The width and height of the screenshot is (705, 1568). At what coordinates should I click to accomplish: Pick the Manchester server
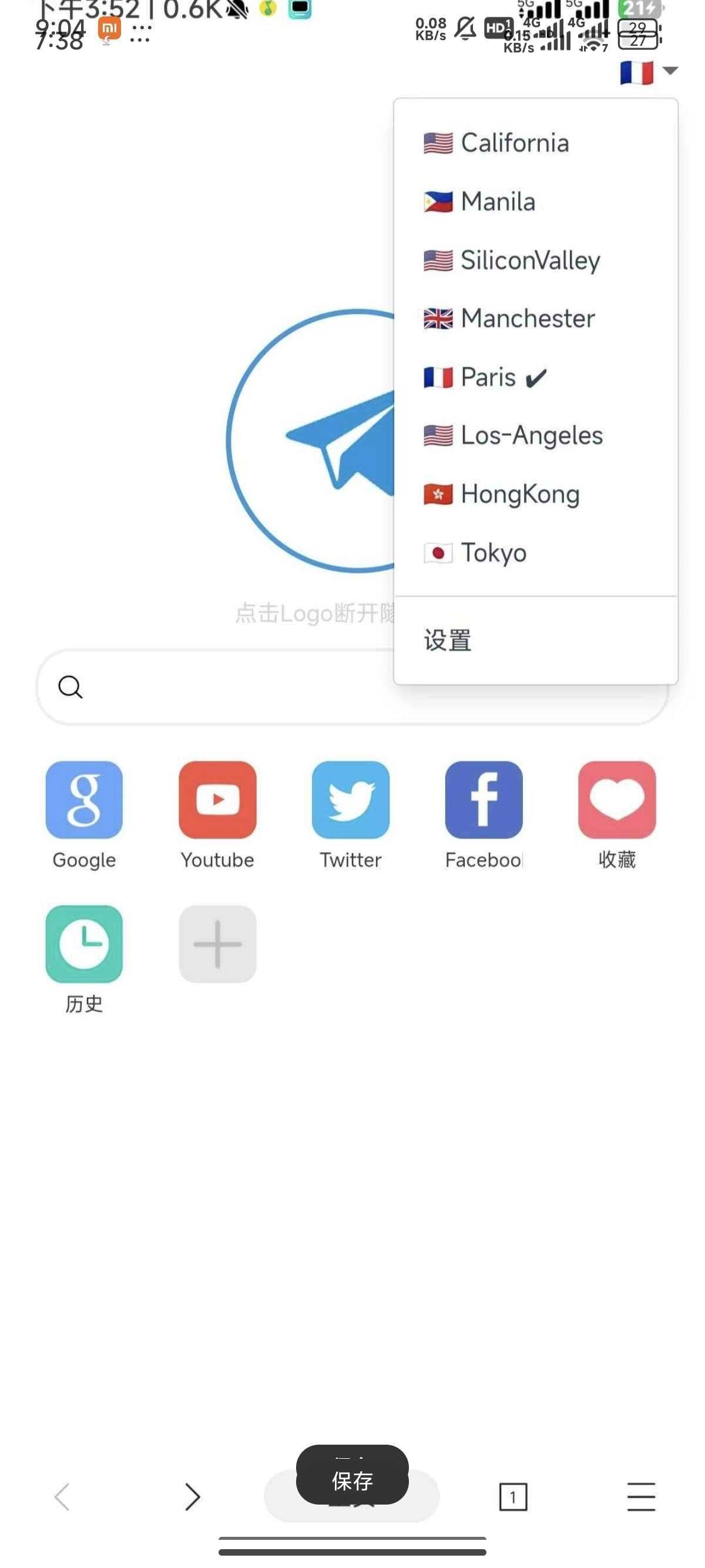(x=527, y=318)
